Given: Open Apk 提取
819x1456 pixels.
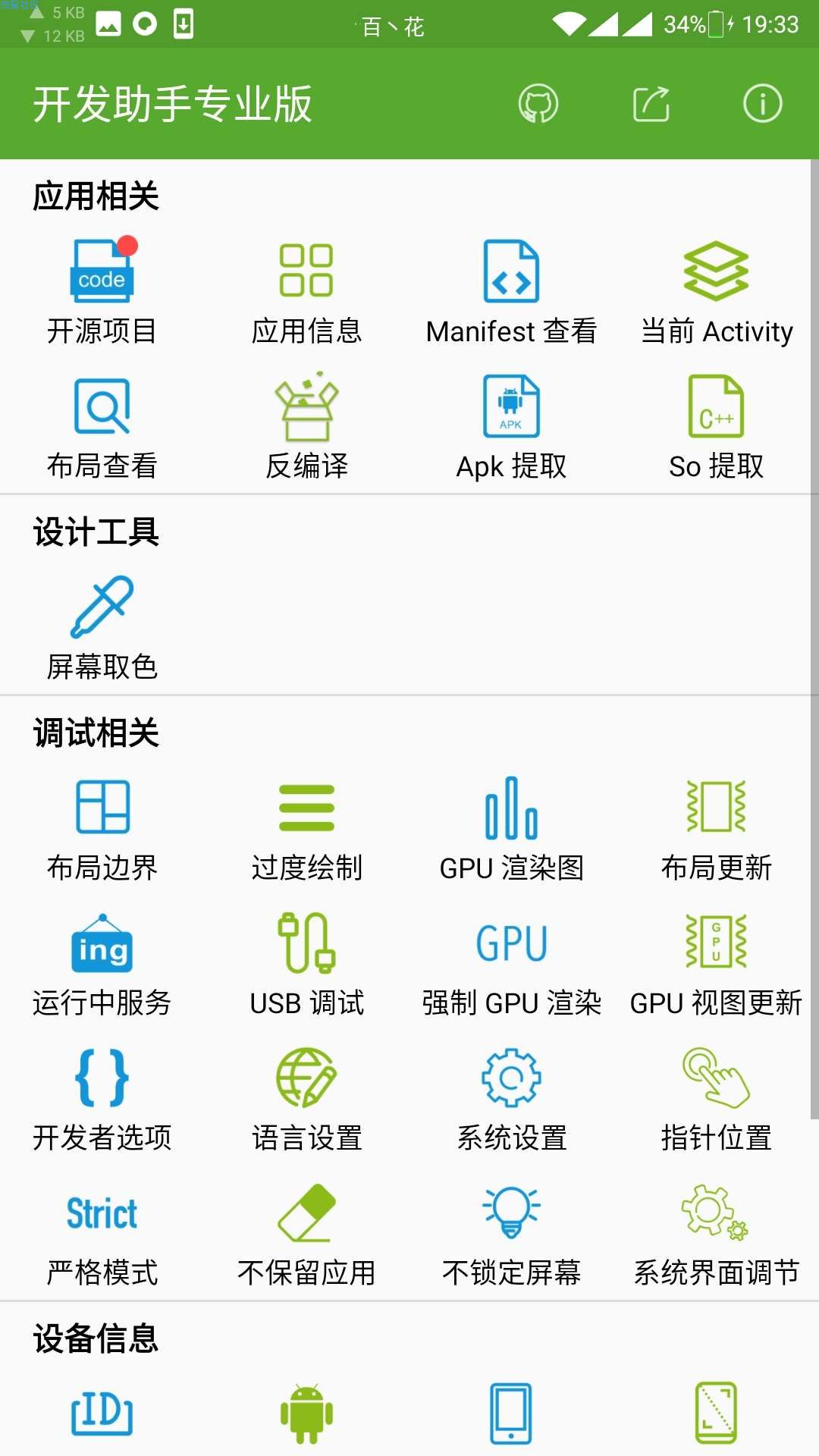Looking at the screenshot, I should 512,427.
